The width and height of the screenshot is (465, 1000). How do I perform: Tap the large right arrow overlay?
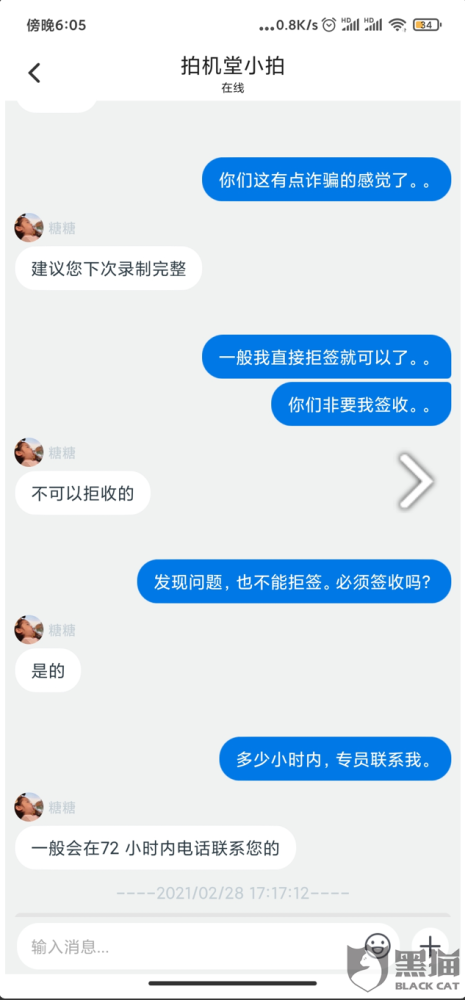(417, 481)
